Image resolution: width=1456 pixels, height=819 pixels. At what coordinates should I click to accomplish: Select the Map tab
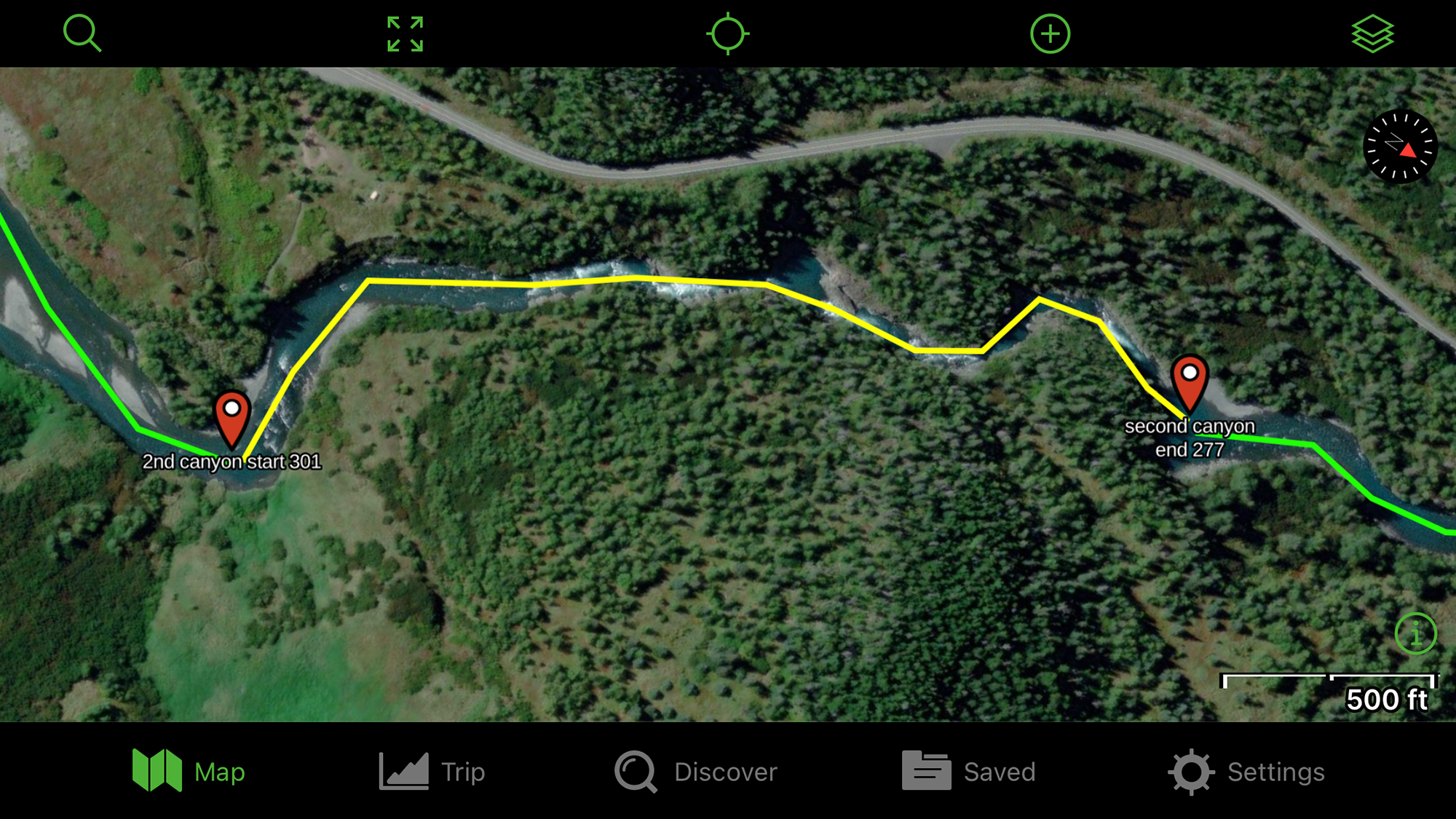(189, 771)
